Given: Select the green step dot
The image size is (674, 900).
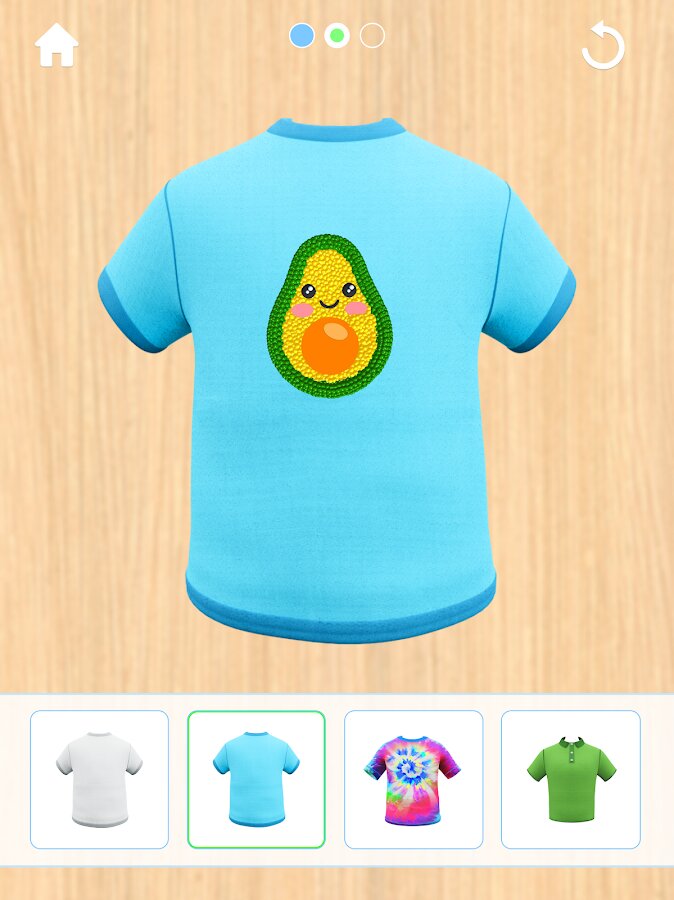Looking at the screenshot, I should pos(337,36).
